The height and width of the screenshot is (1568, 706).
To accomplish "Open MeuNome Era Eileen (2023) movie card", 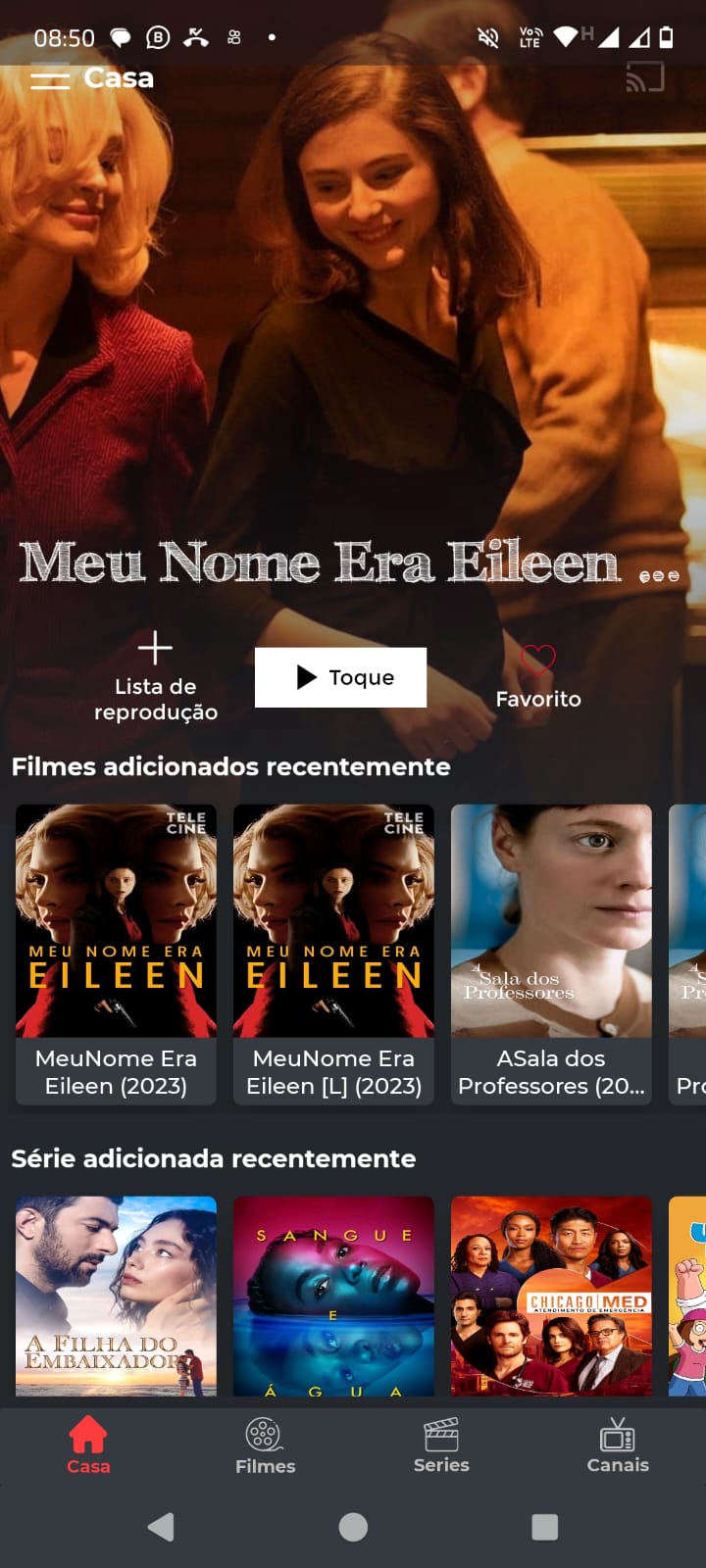I will (x=116, y=953).
